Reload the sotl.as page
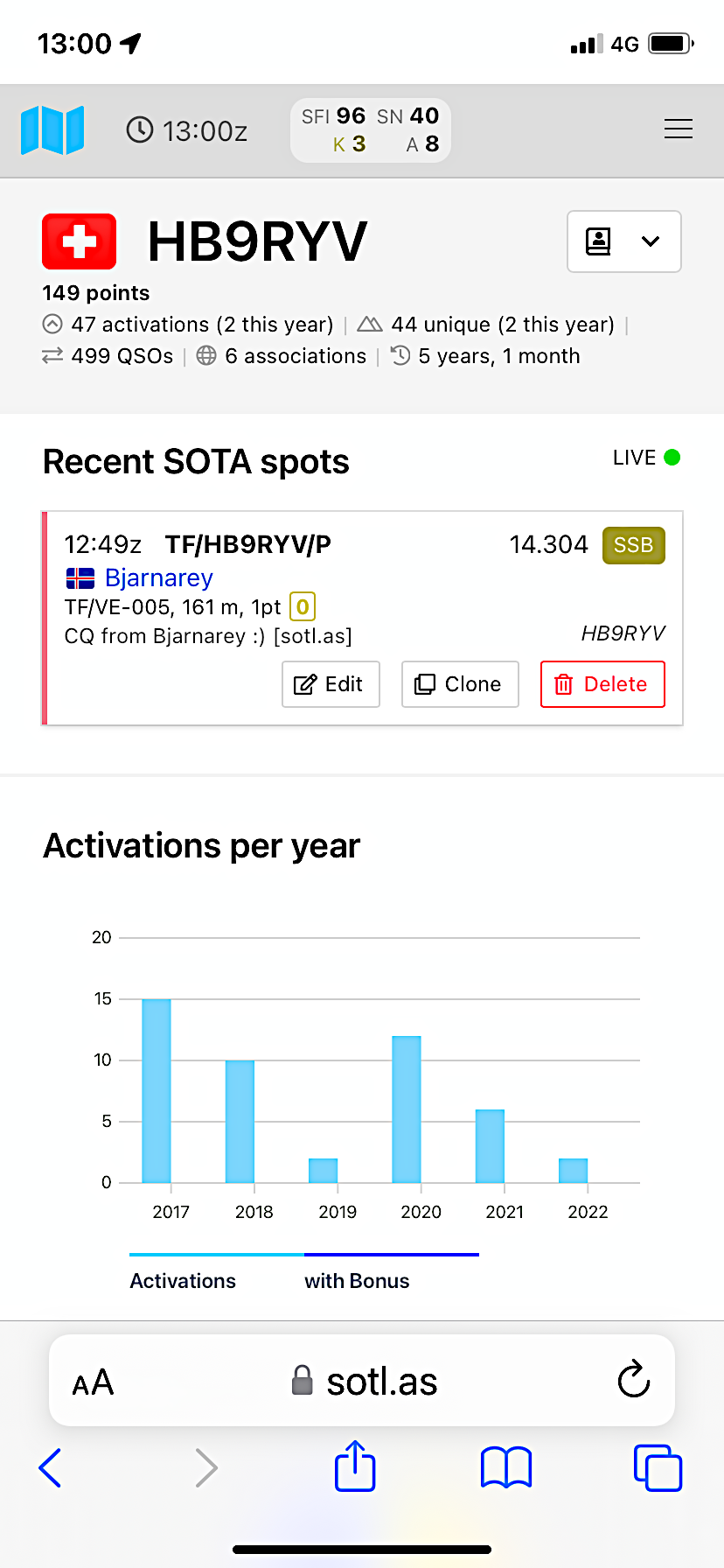The image size is (724, 1568). click(x=633, y=1380)
